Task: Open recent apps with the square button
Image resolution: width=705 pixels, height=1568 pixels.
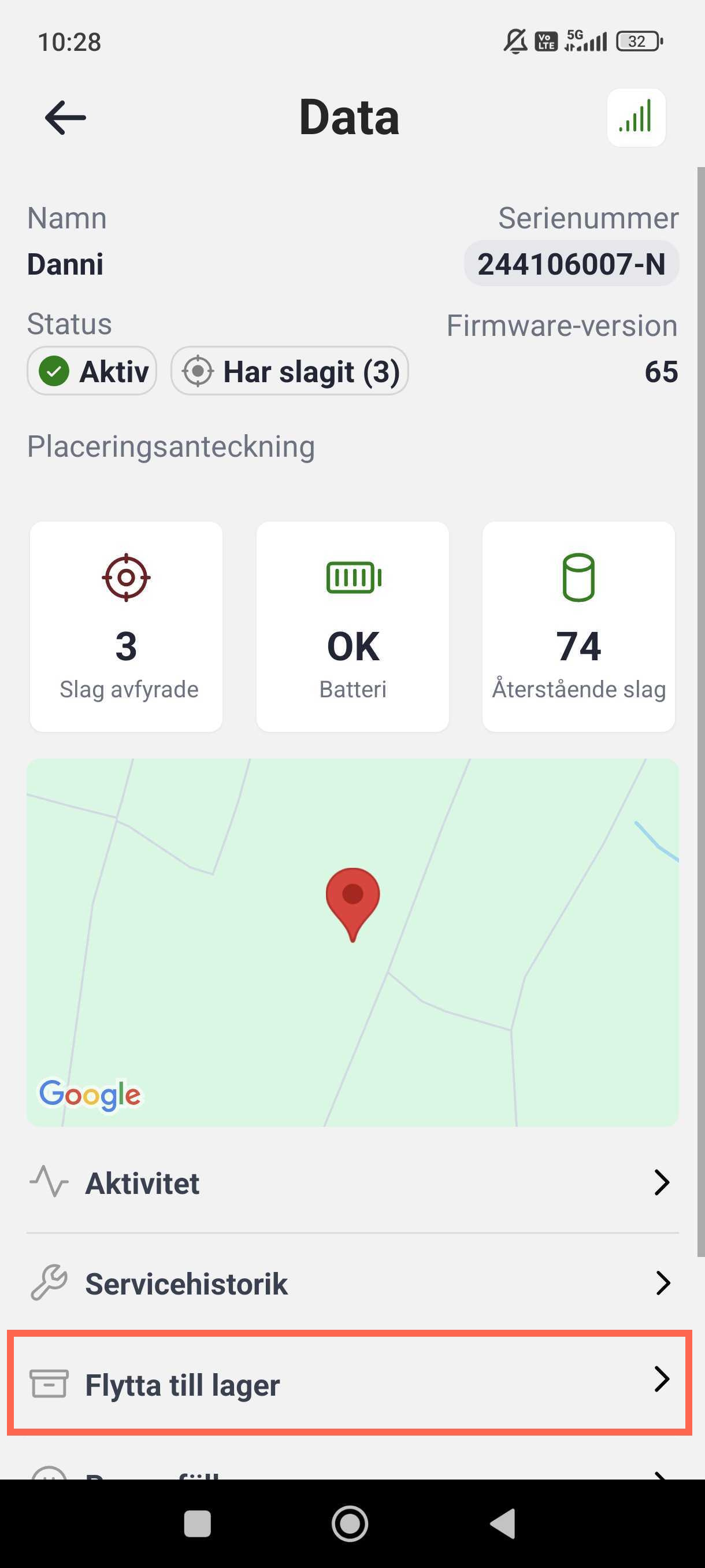Action: [197, 1523]
